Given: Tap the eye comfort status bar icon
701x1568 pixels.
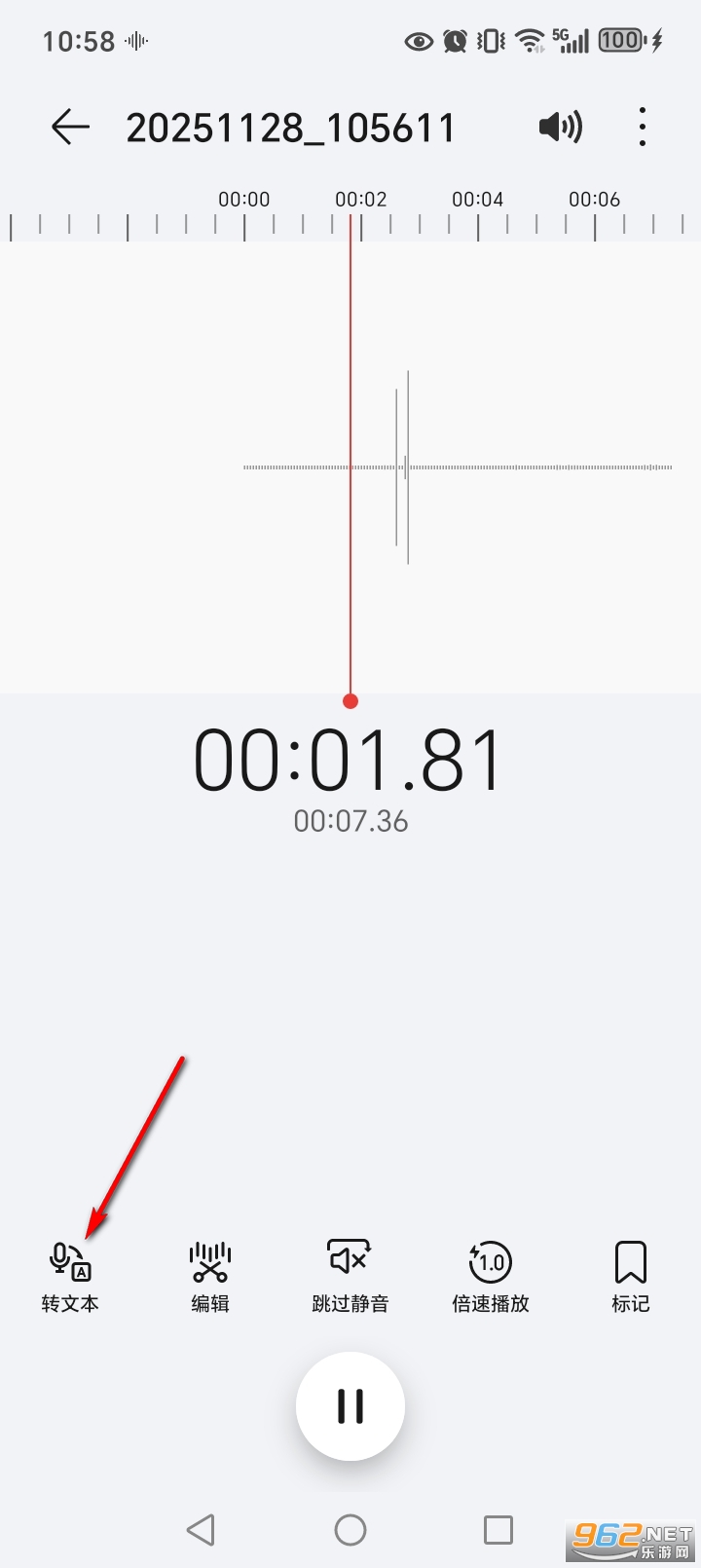Looking at the screenshot, I should (419, 41).
